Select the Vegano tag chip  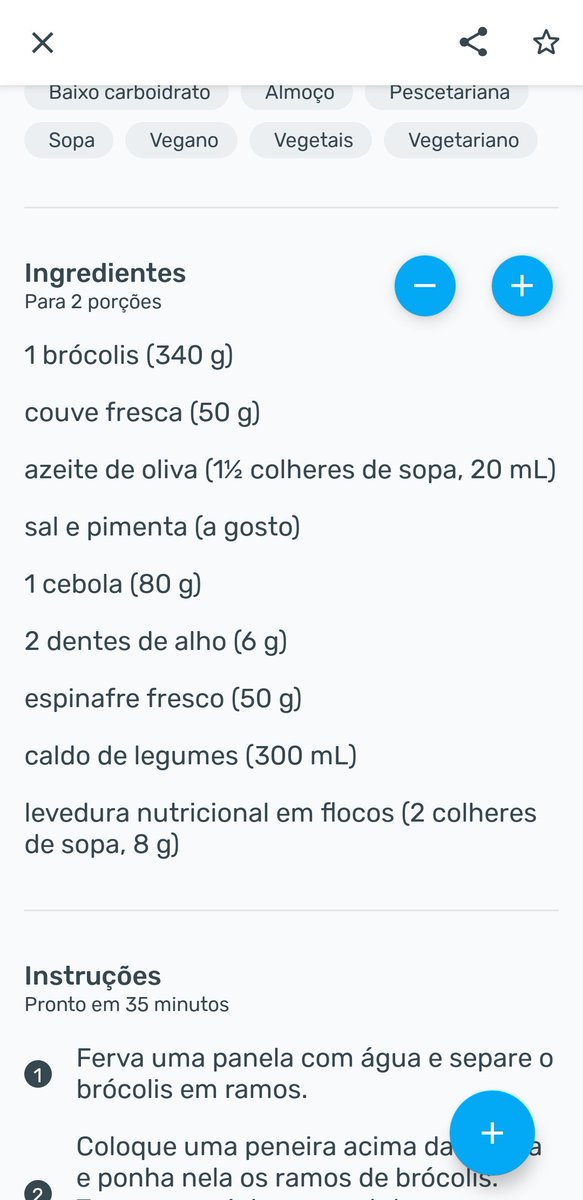182,140
